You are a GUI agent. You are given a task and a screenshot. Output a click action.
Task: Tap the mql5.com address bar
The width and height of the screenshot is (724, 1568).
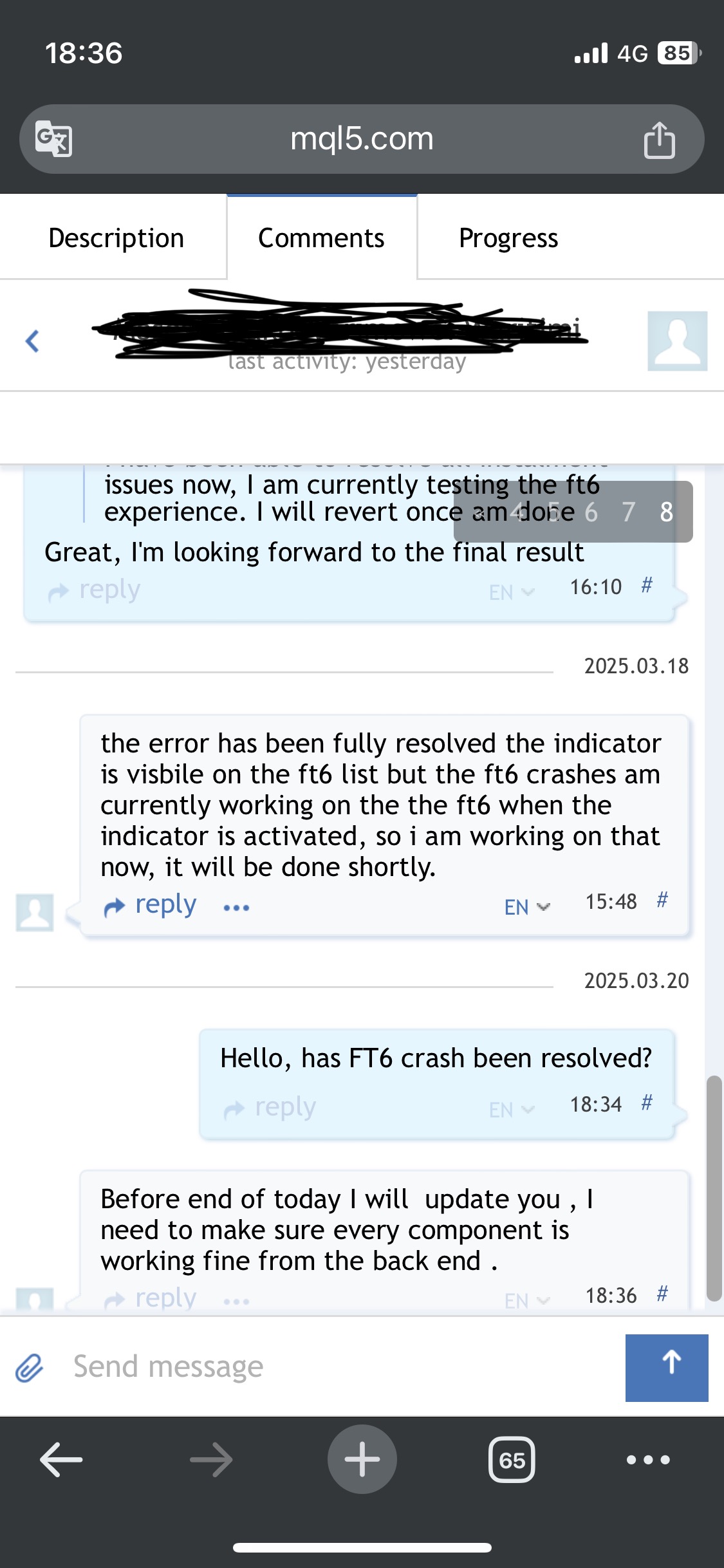[362, 139]
